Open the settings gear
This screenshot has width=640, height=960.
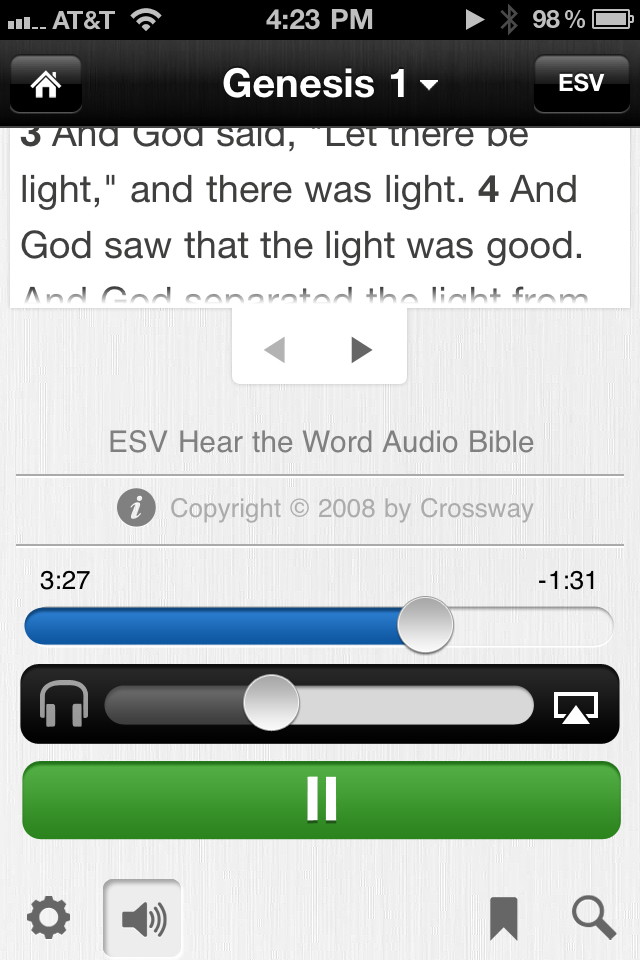click(x=49, y=917)
